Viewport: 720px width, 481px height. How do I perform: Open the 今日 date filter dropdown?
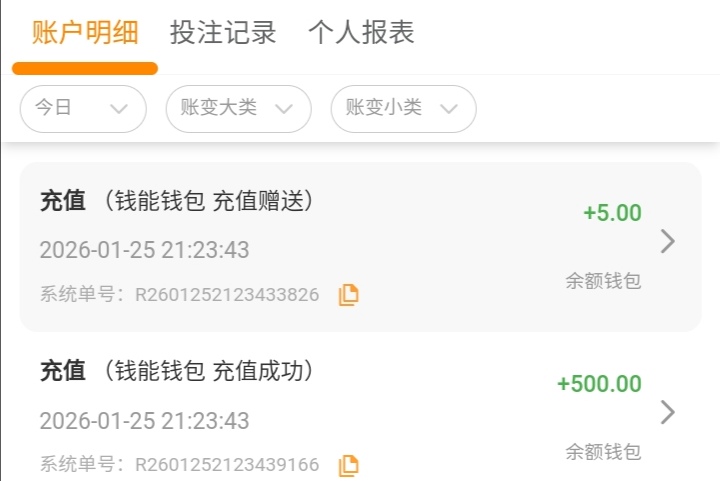(83, 109)
